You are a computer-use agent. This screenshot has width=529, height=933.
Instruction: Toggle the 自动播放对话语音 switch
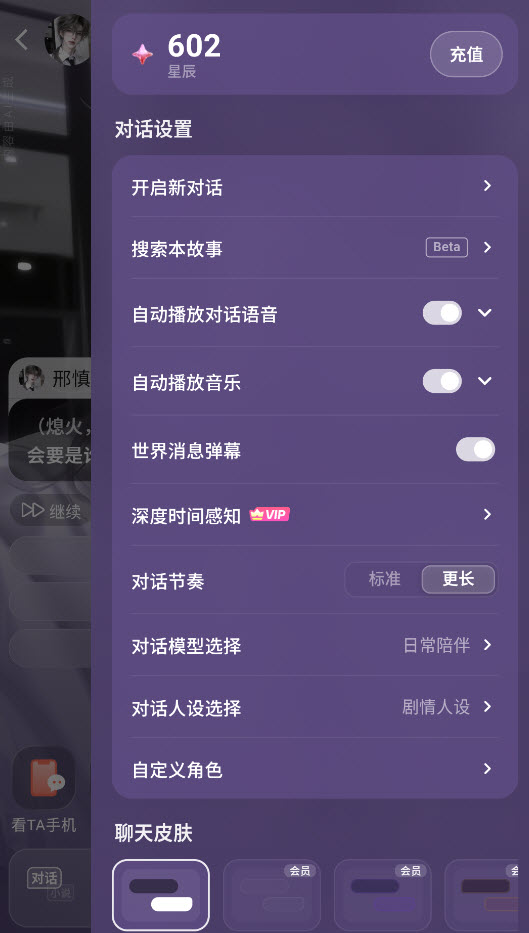pos(442,313)
